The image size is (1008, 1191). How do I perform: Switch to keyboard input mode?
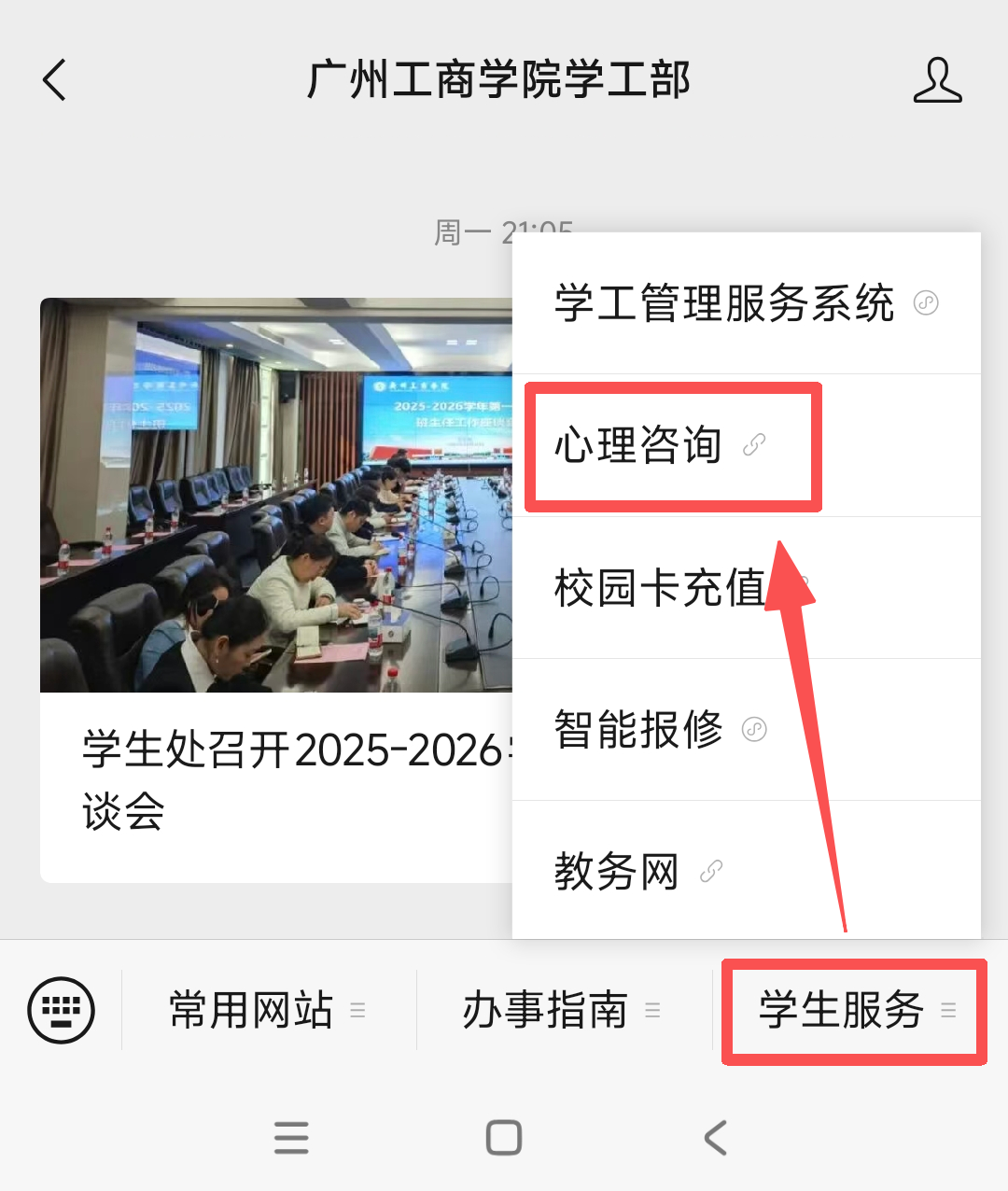pos(62,1010)
